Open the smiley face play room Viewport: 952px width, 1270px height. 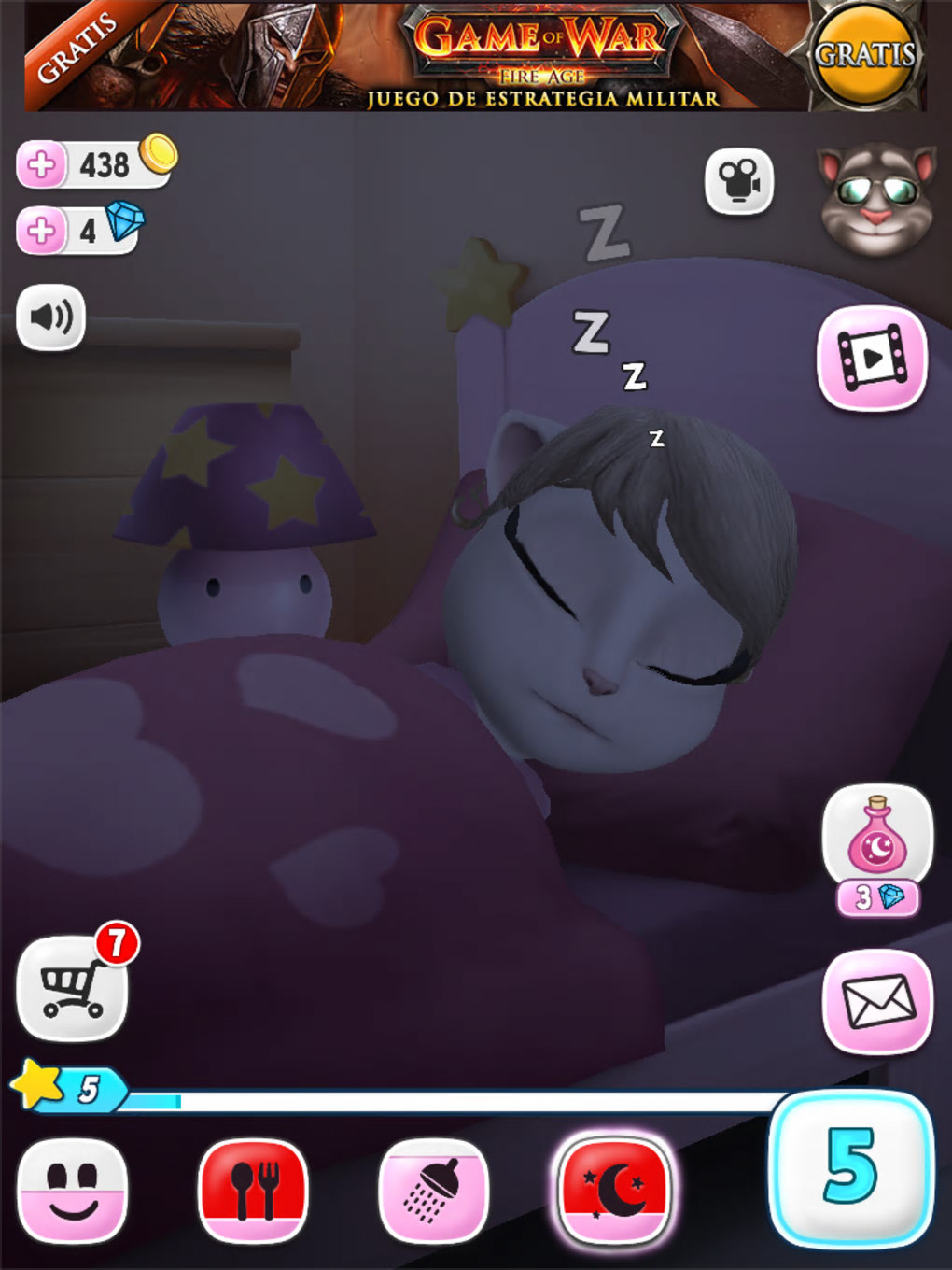click(72, 1191)
